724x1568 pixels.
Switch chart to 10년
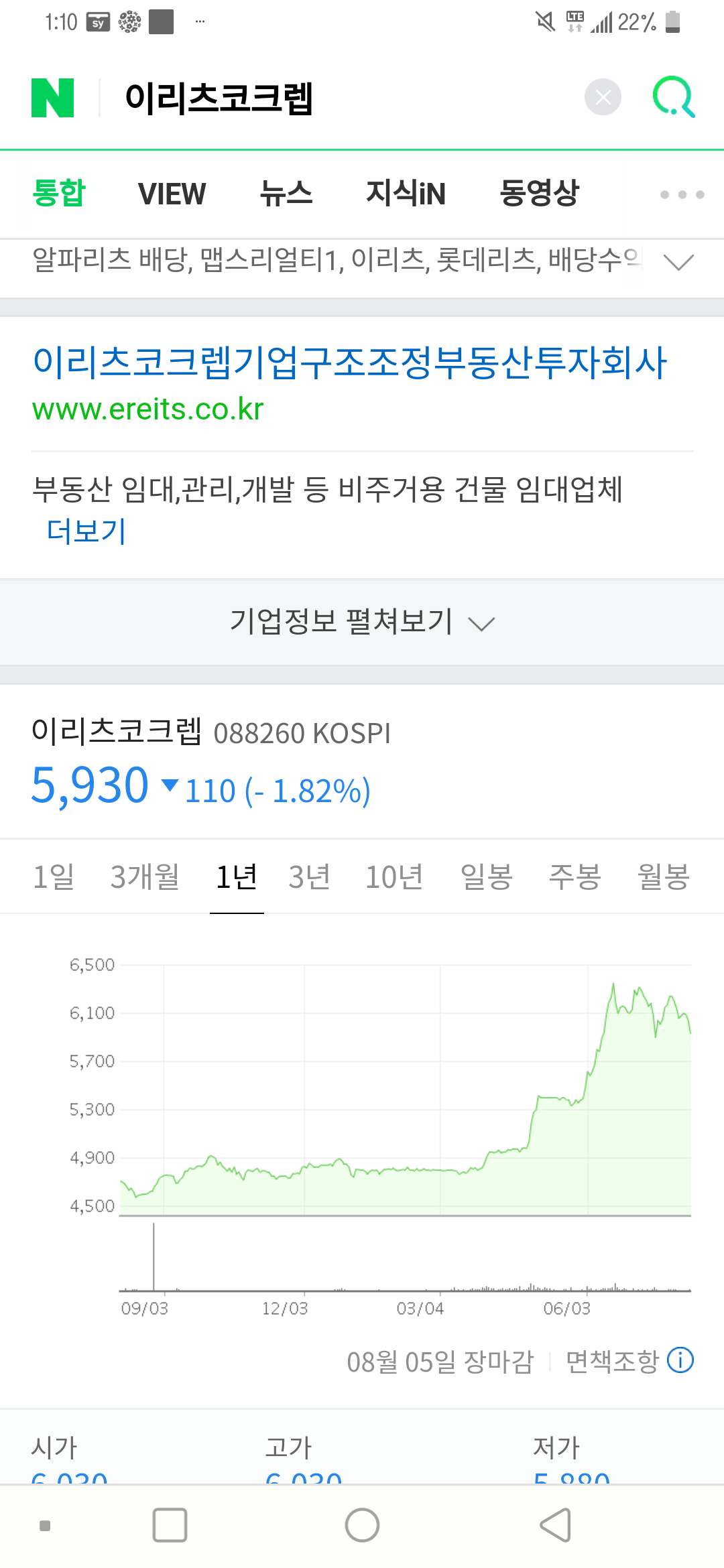(x=394, y=876)
